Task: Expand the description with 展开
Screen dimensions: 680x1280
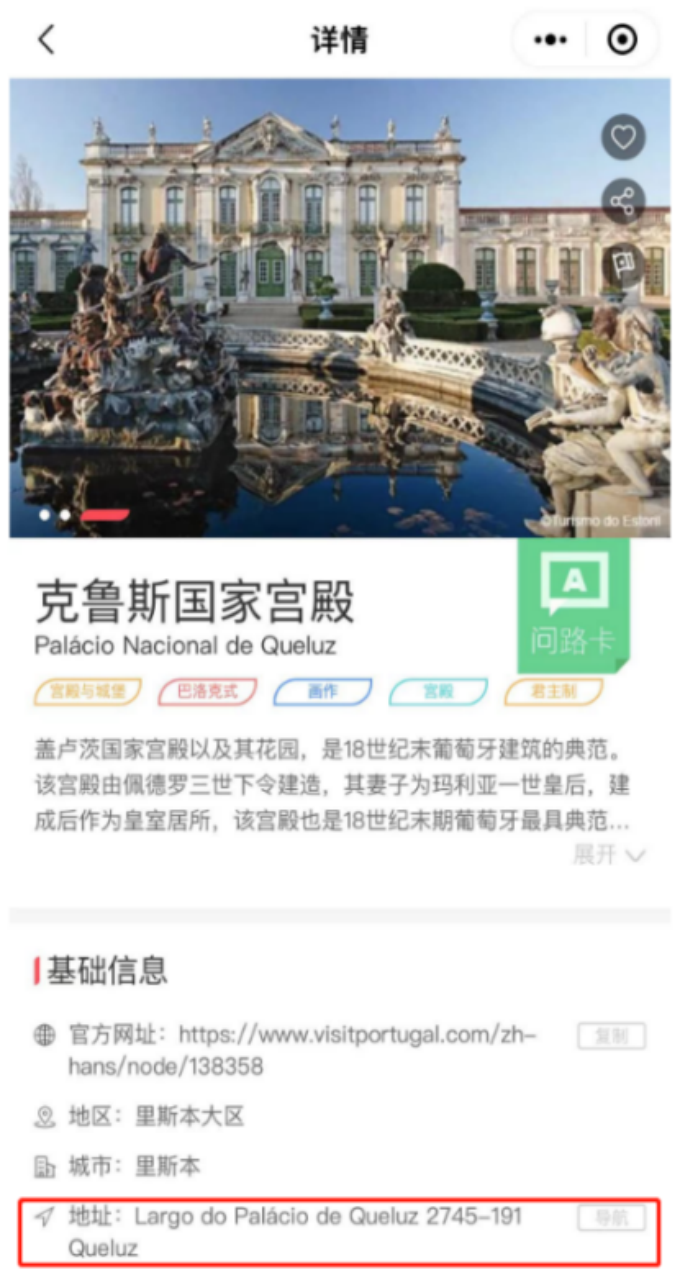Action: (x=608, y=855)
